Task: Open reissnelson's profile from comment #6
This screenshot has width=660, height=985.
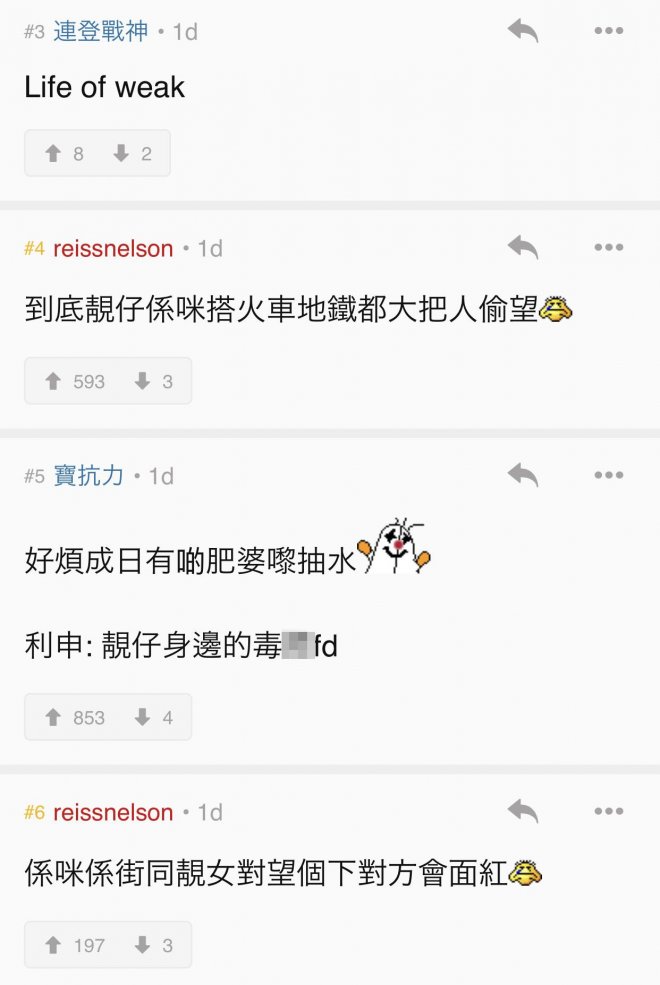Action: [112, 812]
